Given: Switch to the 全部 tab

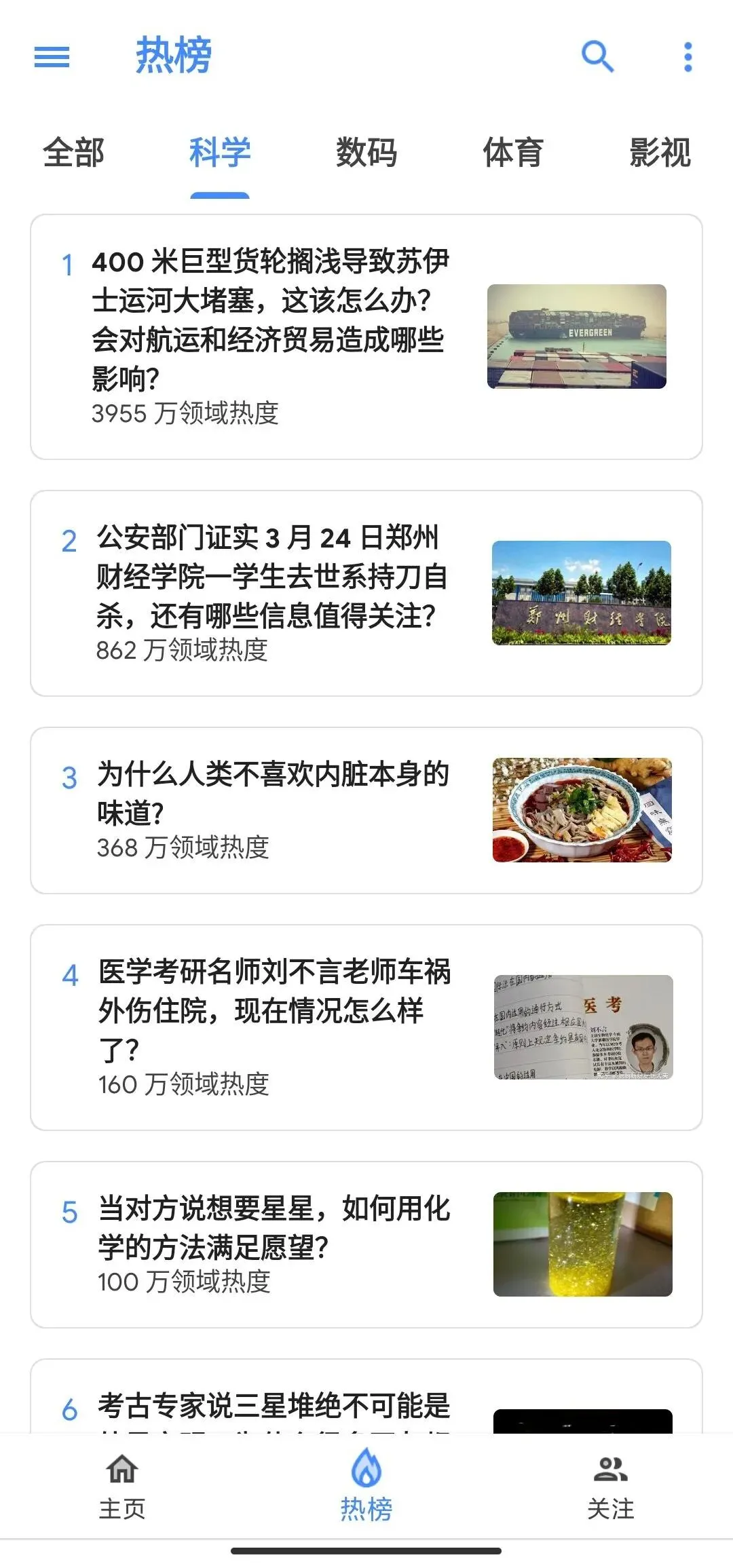Looking at the screenshot, I should pos(73,152).
